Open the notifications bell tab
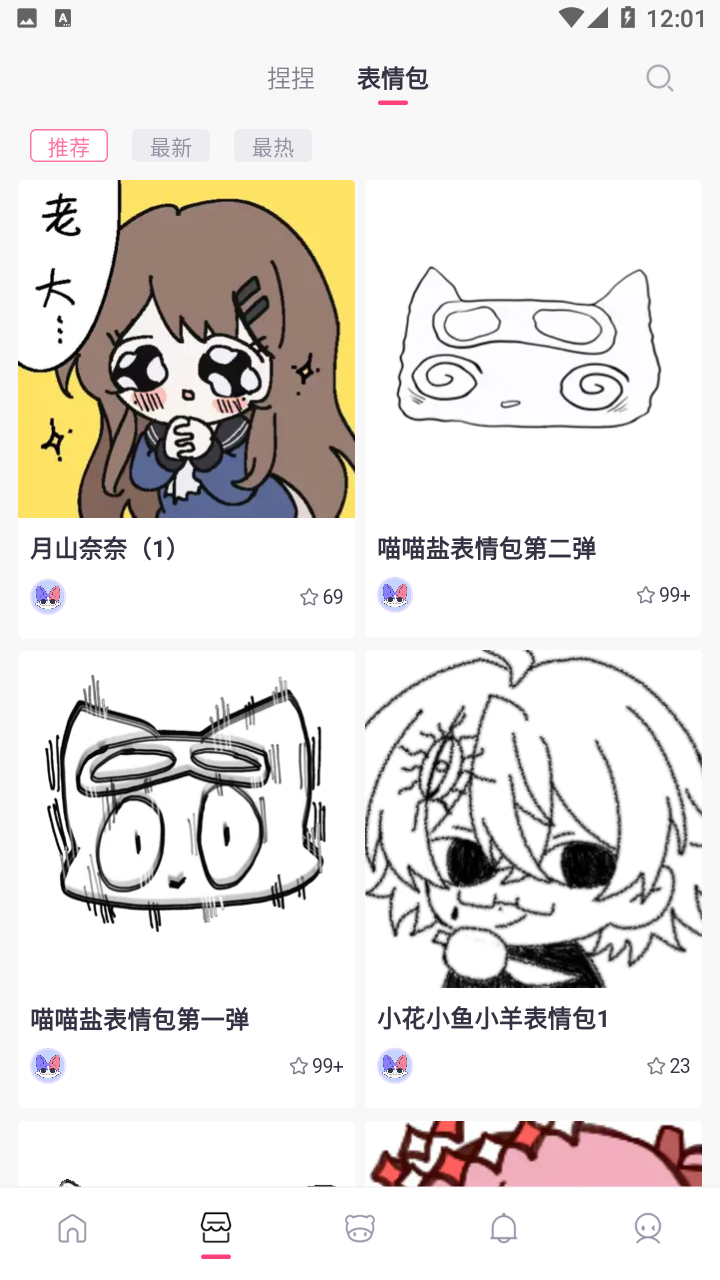 tap(504, 1228)
